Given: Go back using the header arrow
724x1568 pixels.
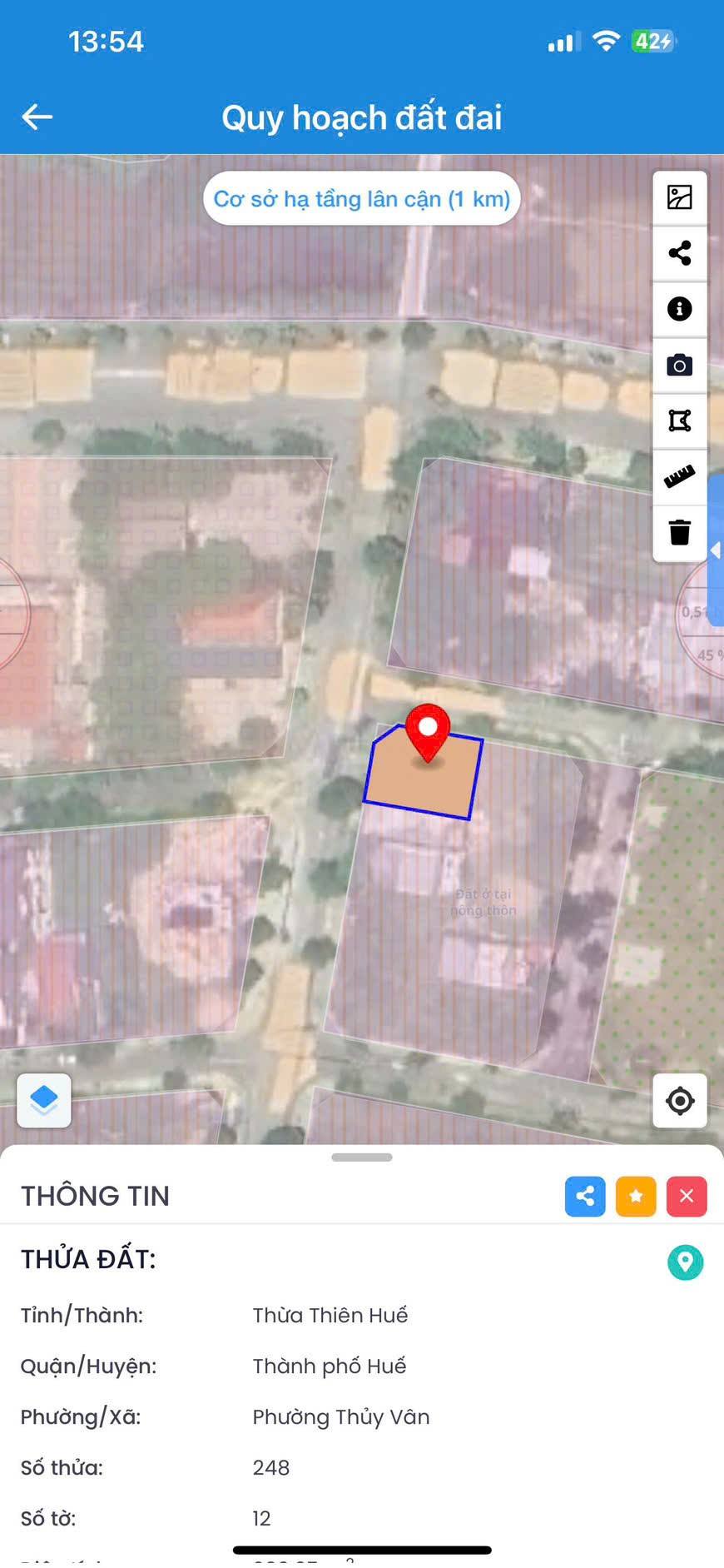Looking at the screenshot, I should (x=37, y=117).
